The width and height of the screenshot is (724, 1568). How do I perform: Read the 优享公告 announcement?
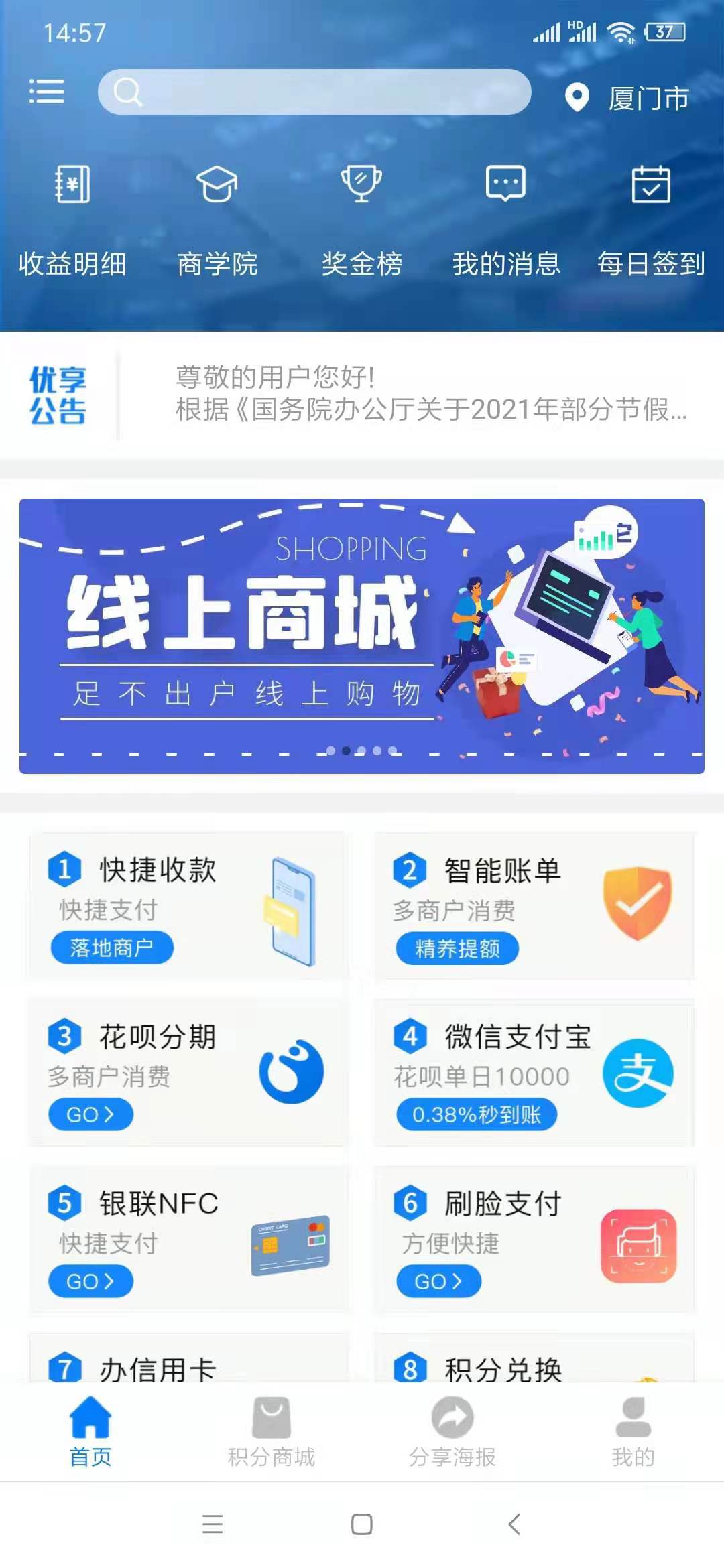pos(429,394)
